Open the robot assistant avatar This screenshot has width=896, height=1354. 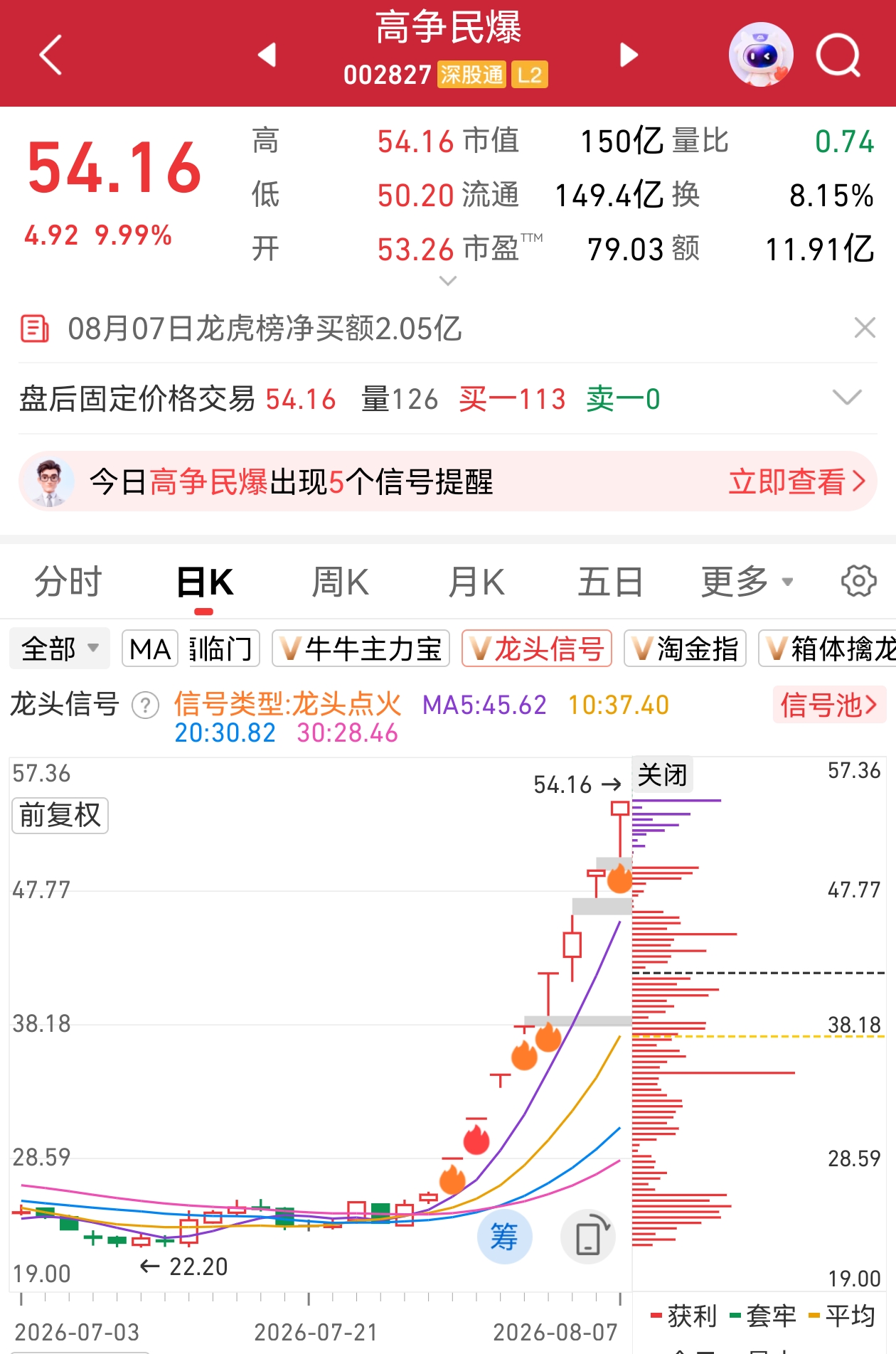[761, 55]
